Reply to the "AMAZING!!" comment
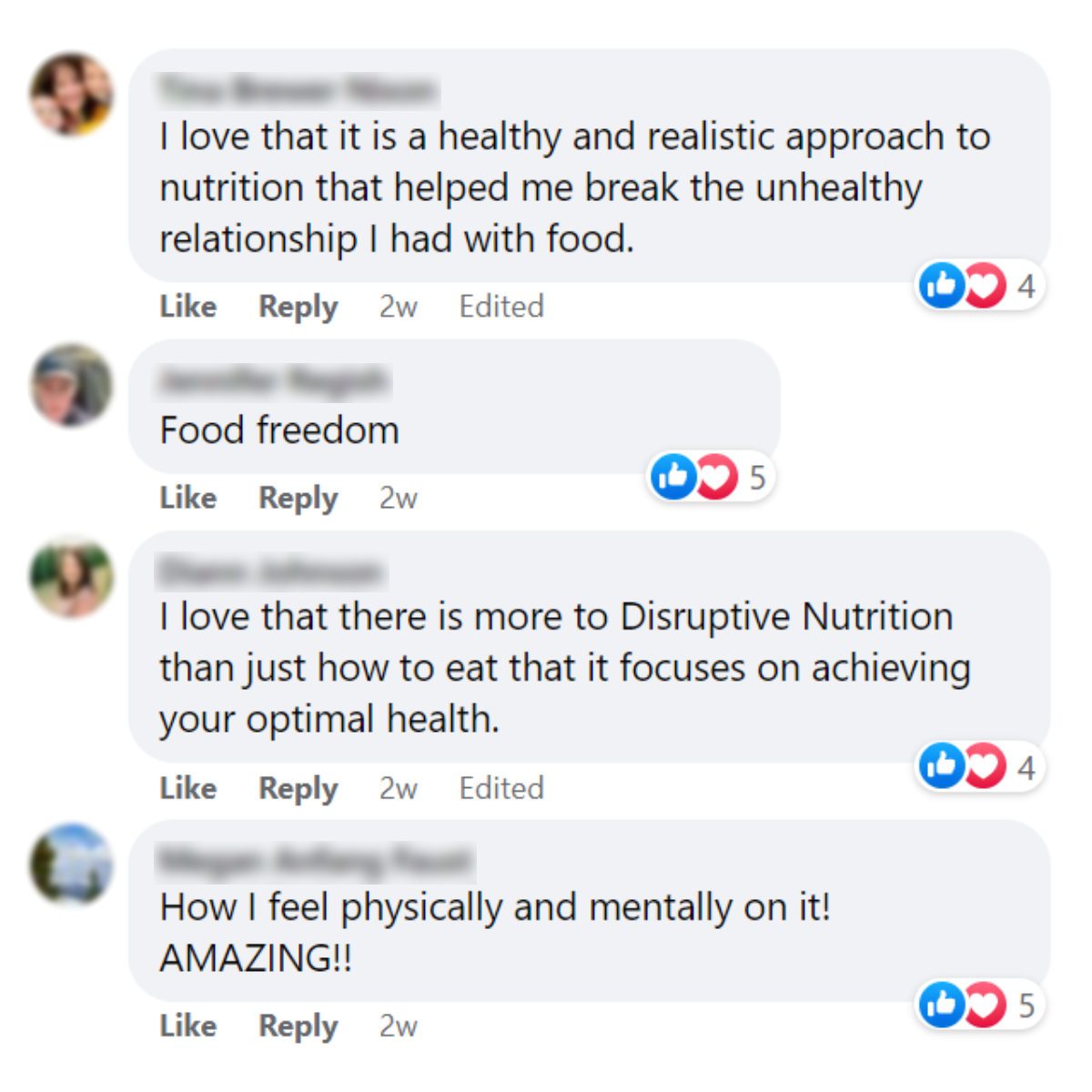This screenshot has width=1092, height=1092. 298,1026
